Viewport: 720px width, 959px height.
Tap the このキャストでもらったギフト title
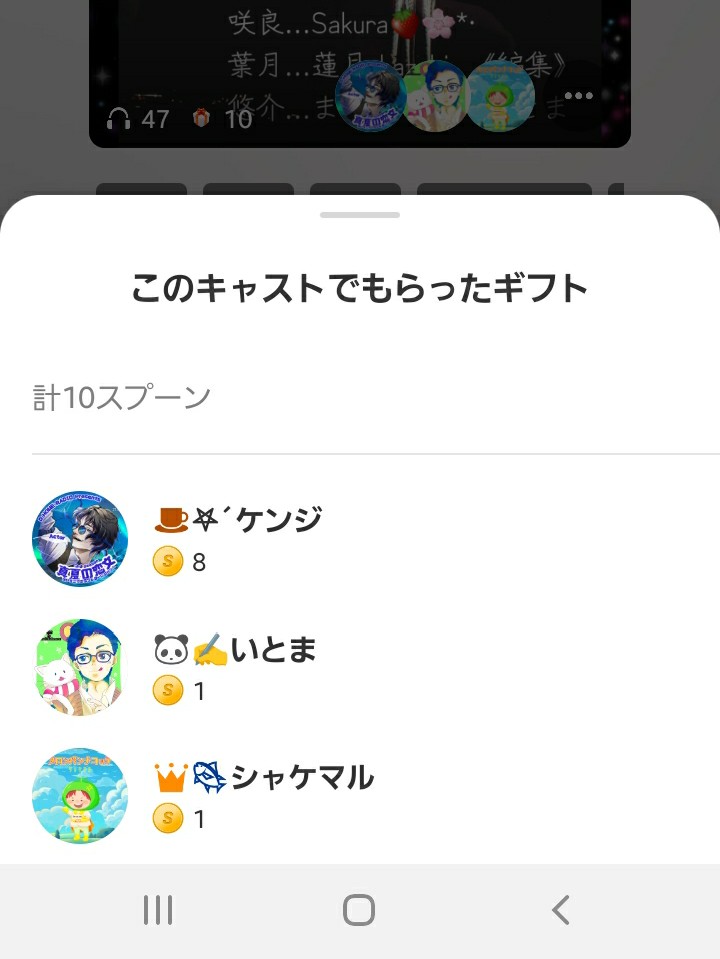click(360, 287)
